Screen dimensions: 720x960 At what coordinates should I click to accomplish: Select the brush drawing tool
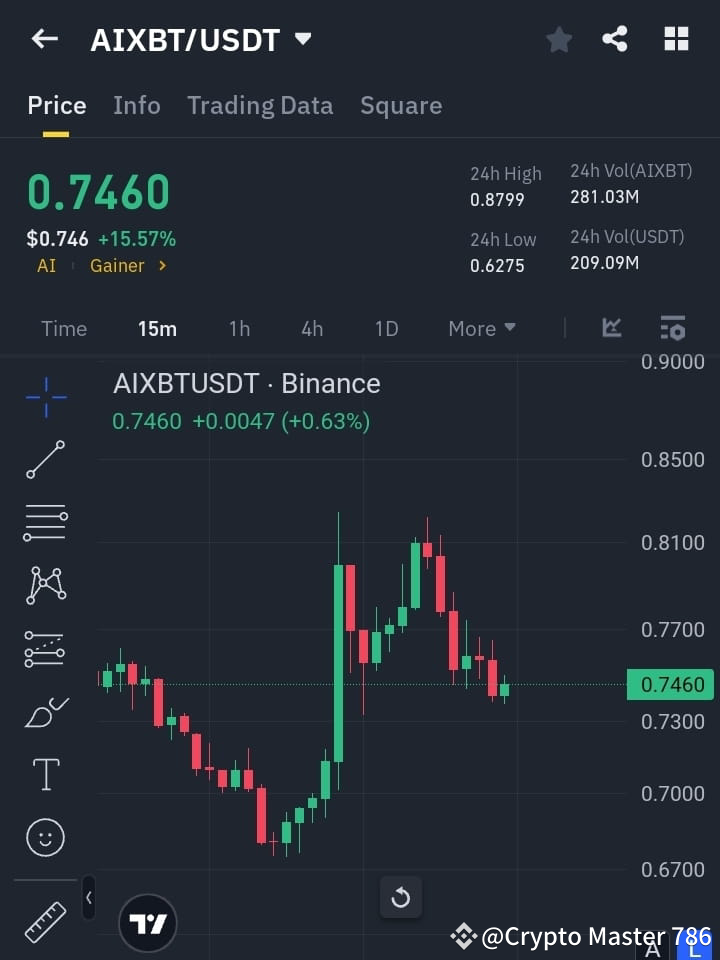(44, 711)
